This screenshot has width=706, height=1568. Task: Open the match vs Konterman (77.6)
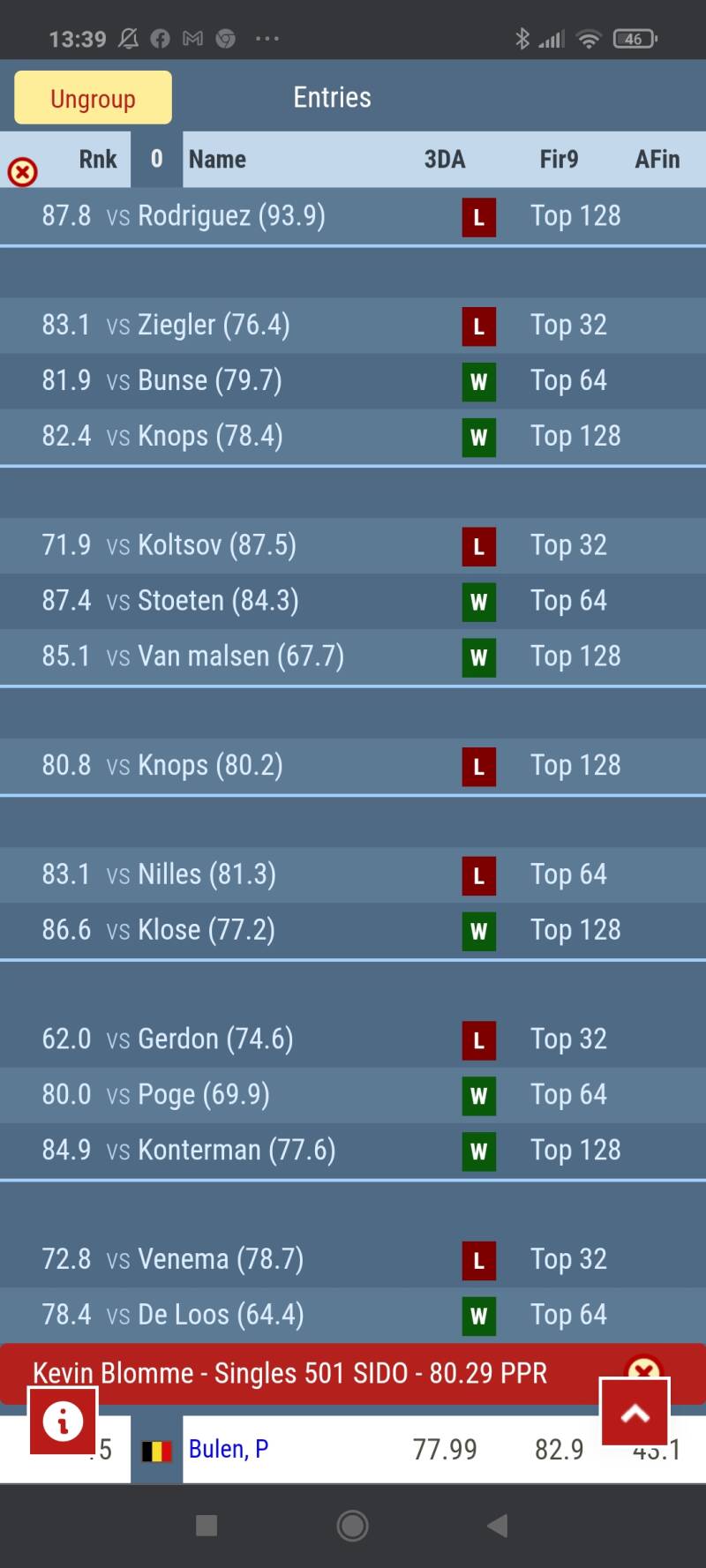point(236,1150)
